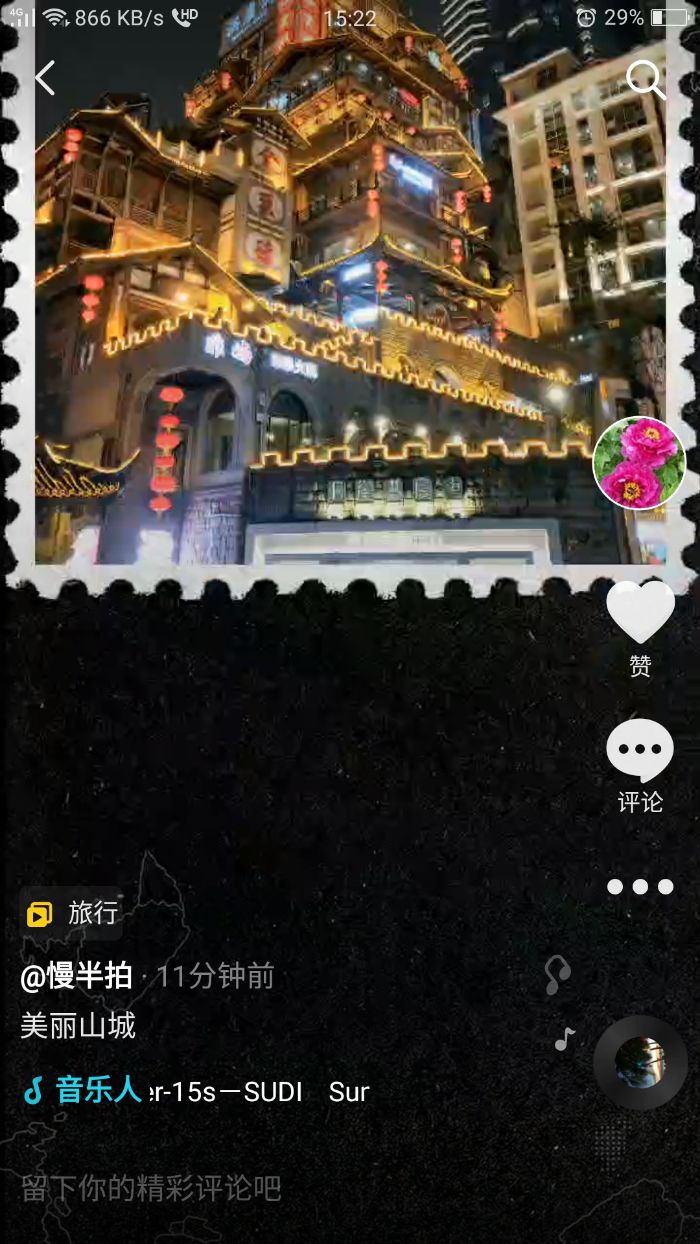Like the video with the heart icon
Screen dimensions: 700x1244
pyautogui.click(x=640, y=612)
